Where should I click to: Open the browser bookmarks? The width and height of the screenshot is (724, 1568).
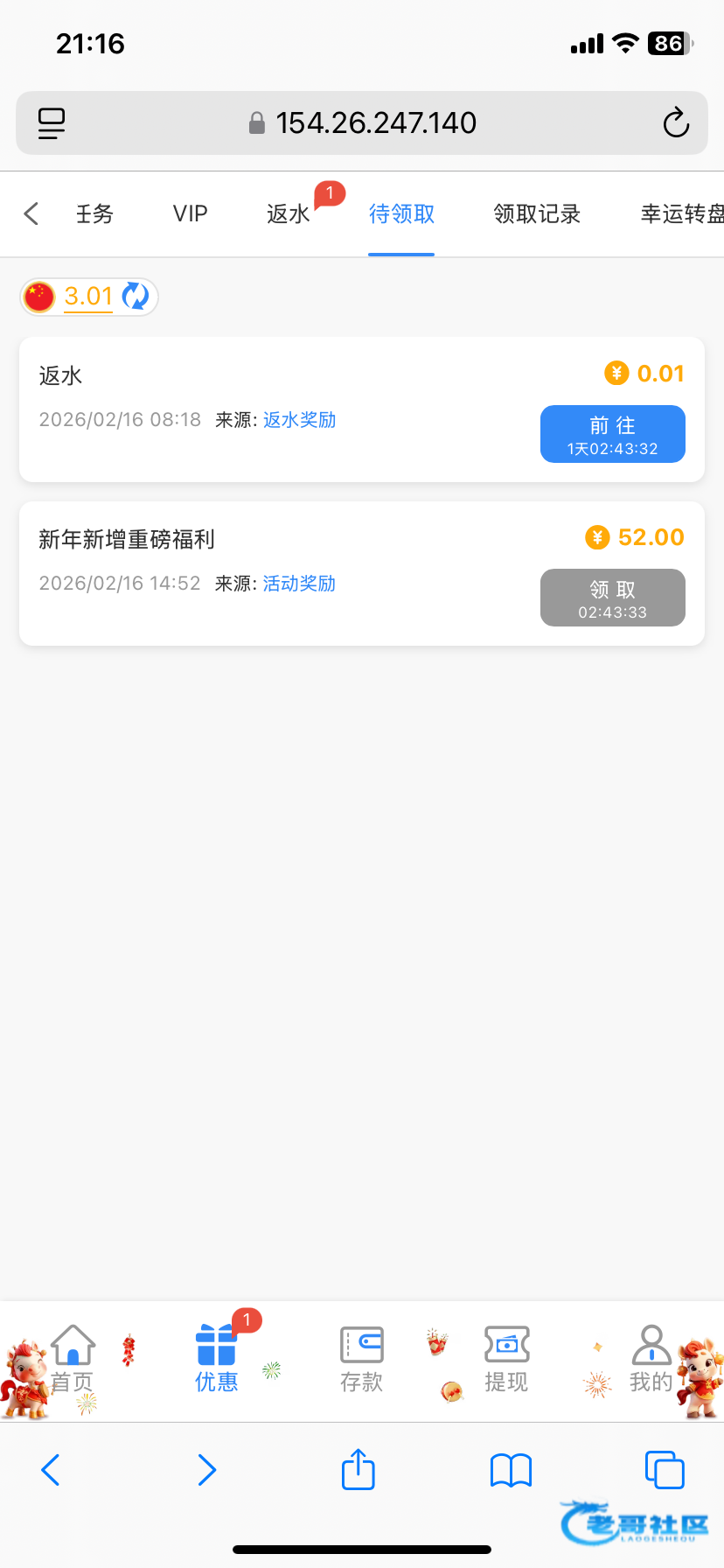511,1470
